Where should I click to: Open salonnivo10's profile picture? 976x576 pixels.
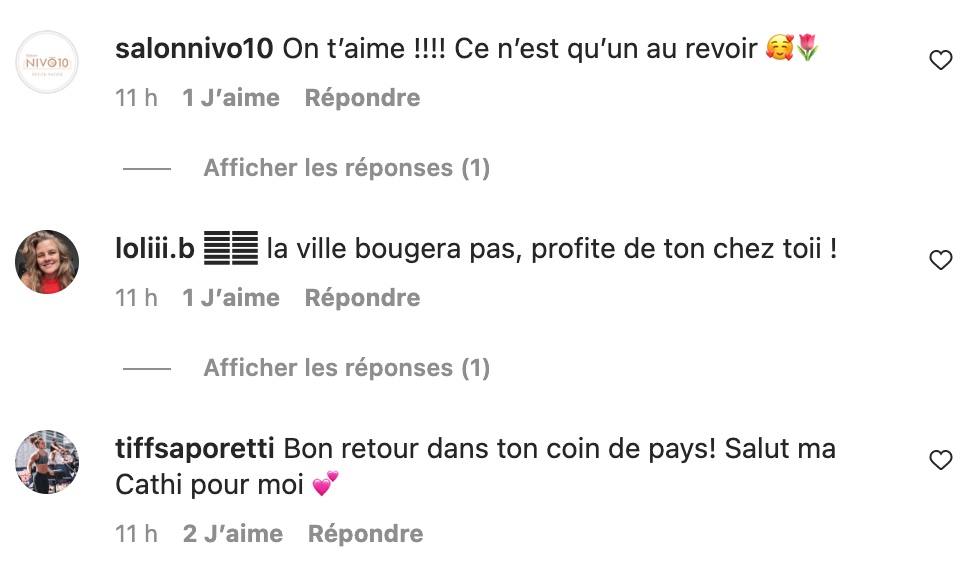tap(47, 62)
